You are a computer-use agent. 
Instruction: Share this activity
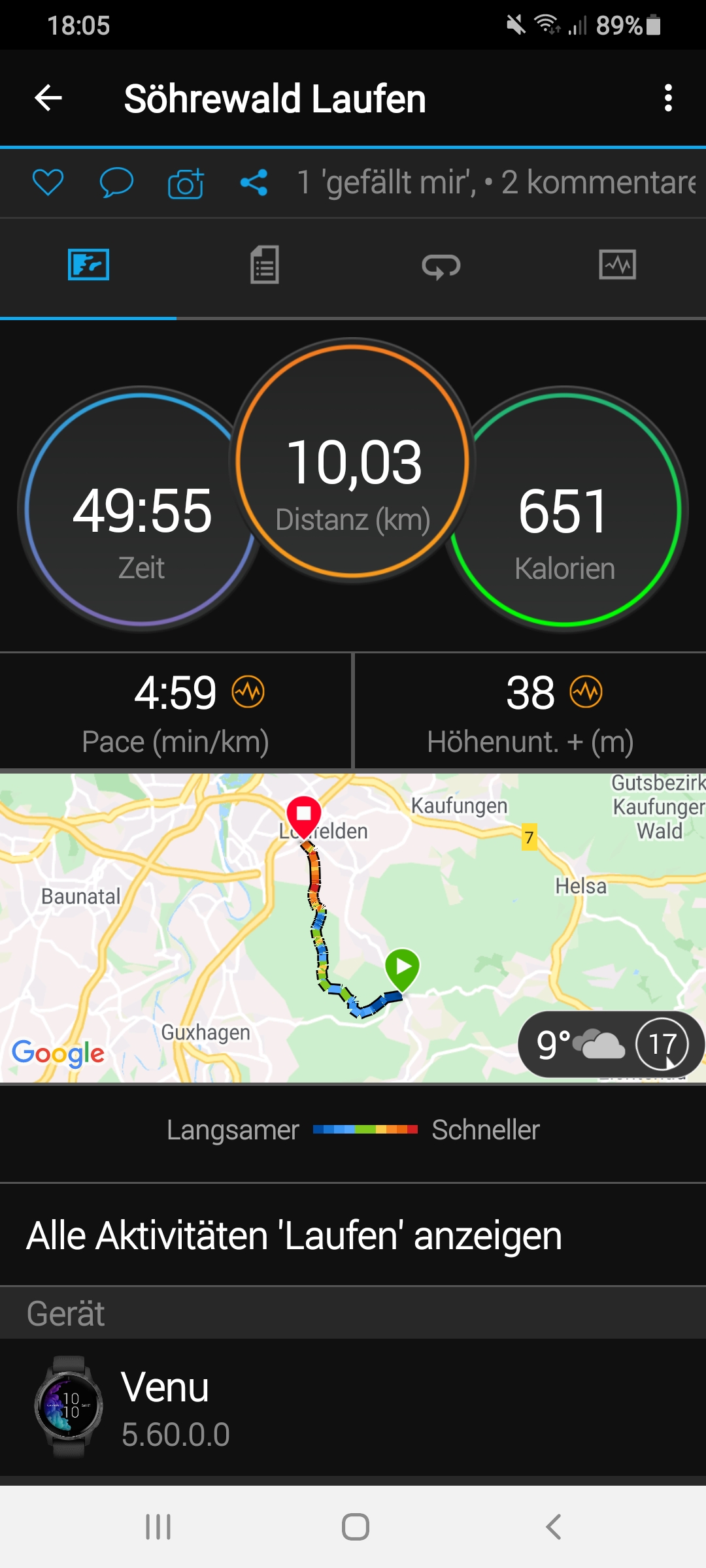[x=254, y=182]
